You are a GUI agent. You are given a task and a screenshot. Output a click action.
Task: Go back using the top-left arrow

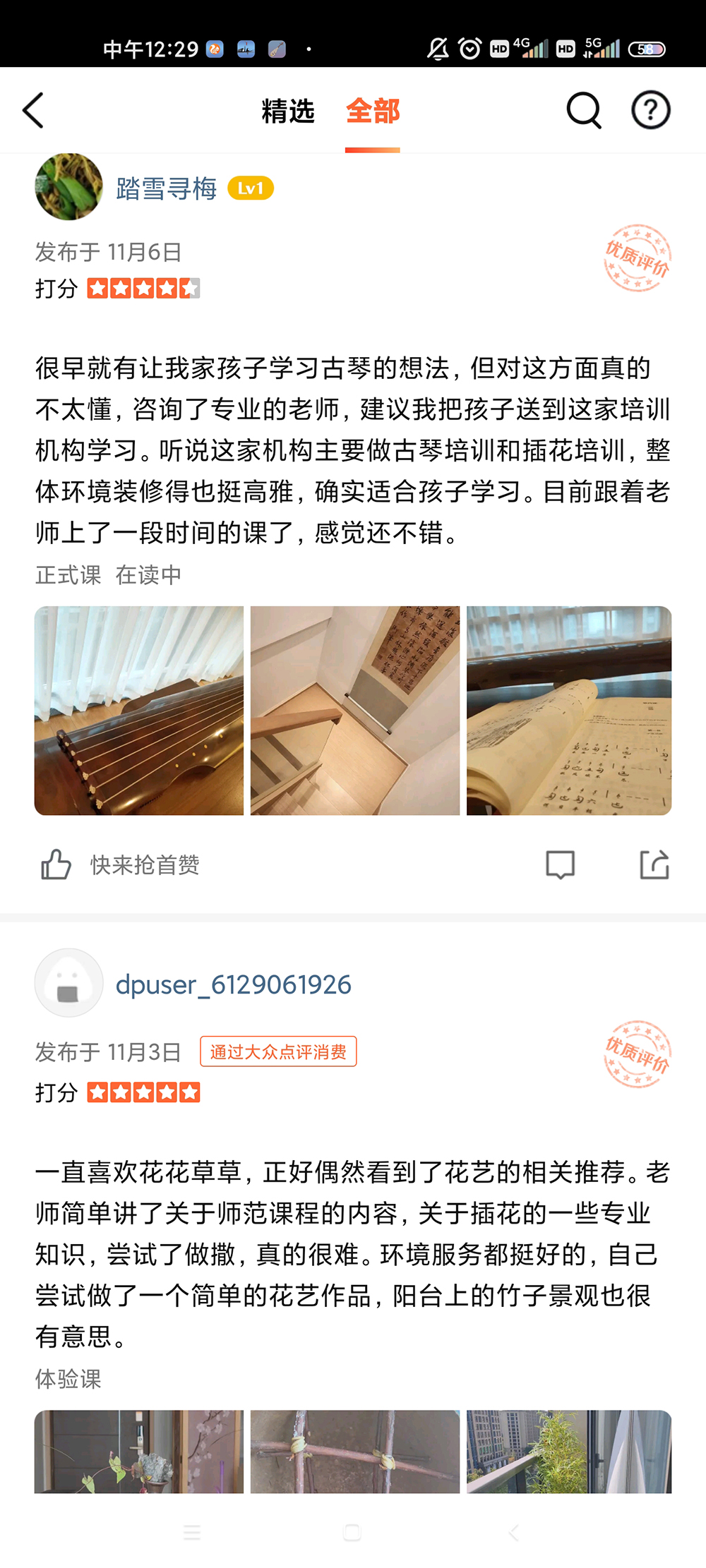tap(34, 111)
